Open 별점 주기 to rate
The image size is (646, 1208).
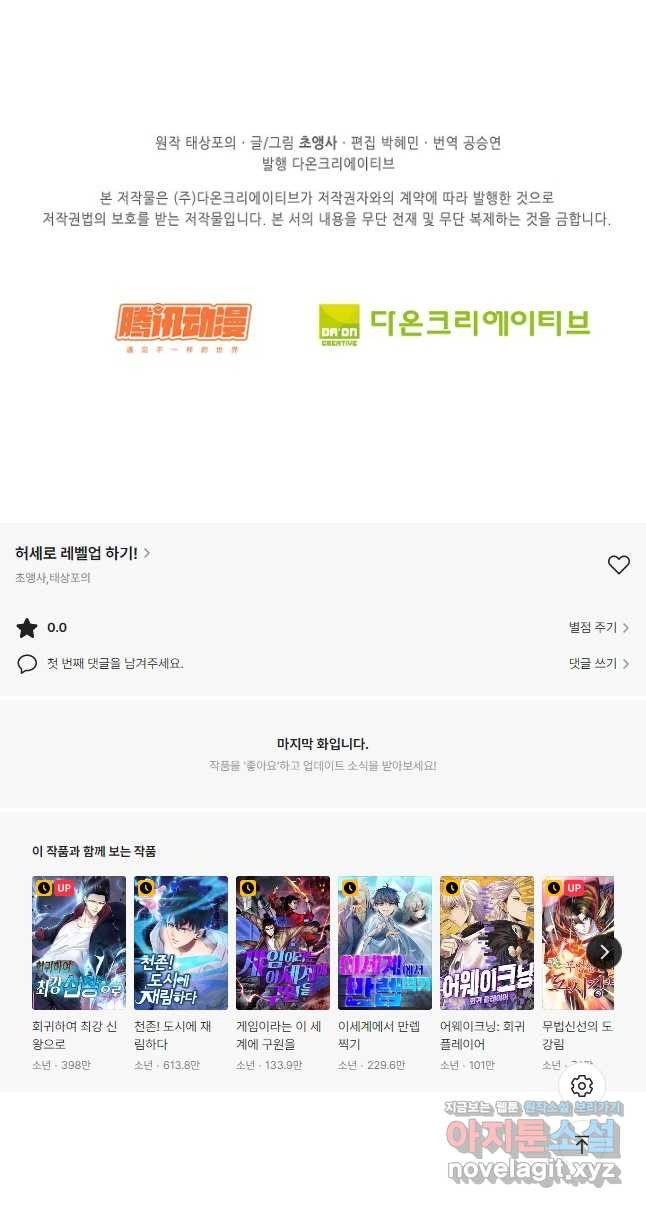(x=598, y=628)
